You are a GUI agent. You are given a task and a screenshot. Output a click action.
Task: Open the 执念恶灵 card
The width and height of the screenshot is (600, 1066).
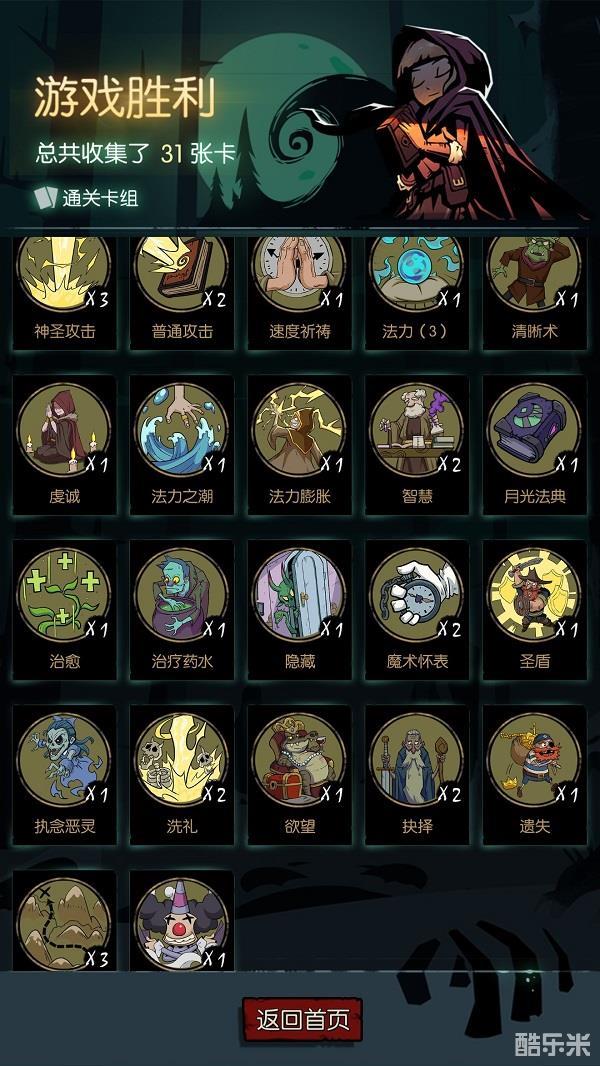[x=64, y=760]
